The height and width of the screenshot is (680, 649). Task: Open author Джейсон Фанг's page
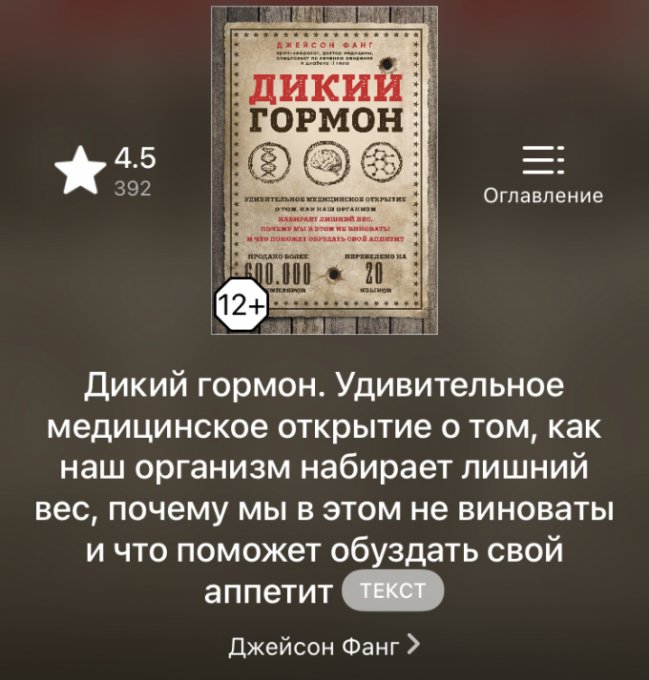coord(324,643)
